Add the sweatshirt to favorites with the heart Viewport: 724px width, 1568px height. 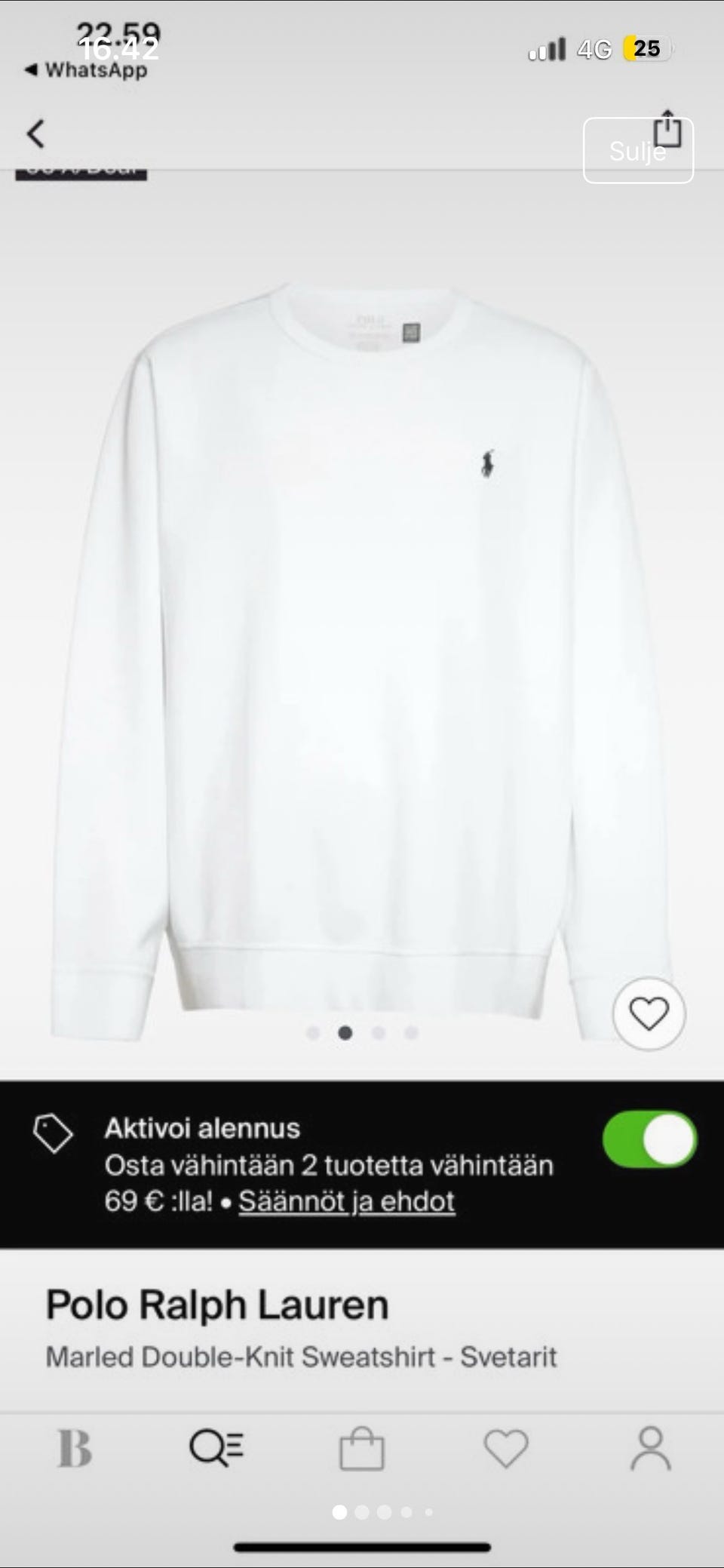tap(649, 1013)
